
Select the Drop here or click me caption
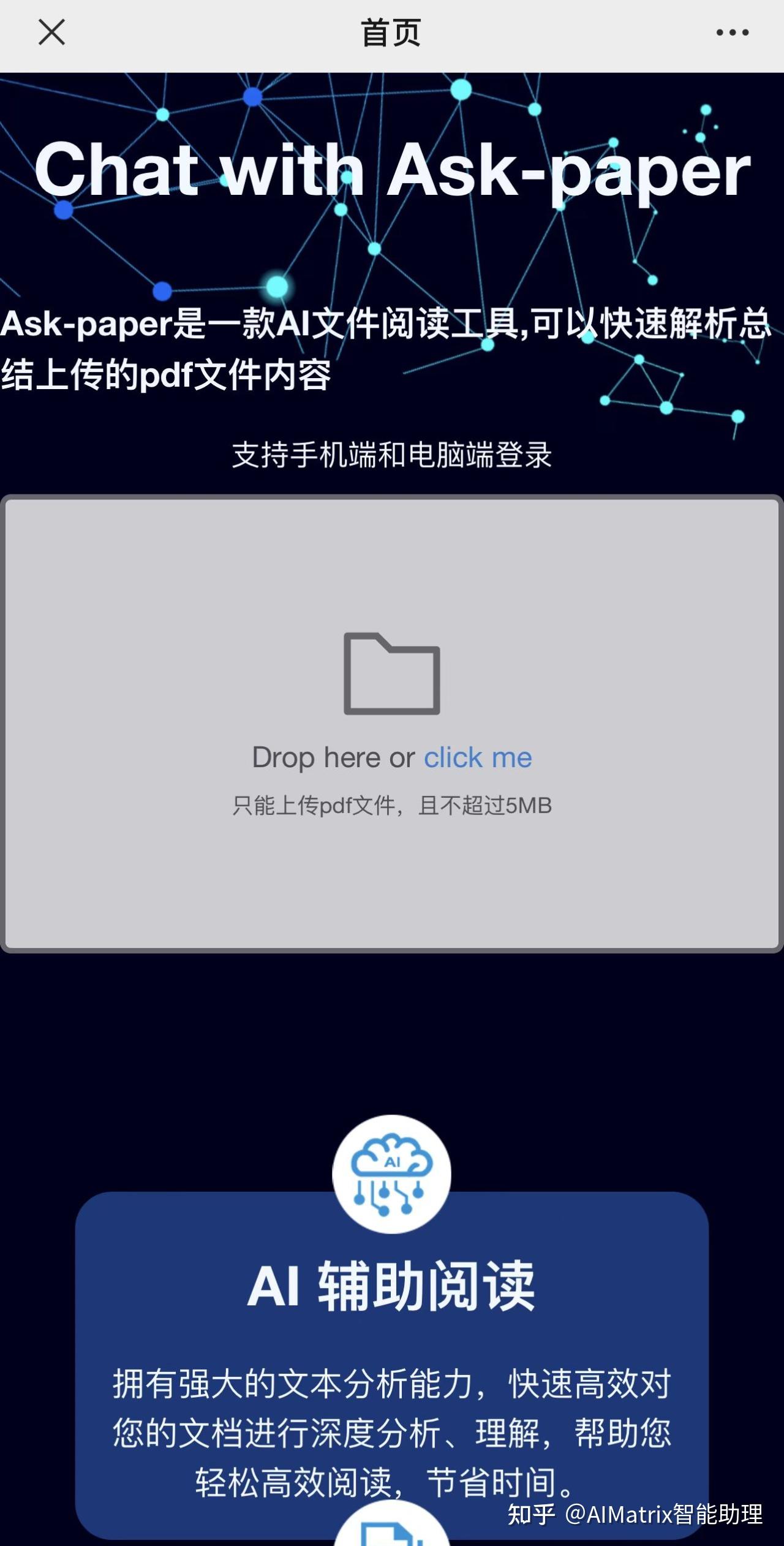pyautogui.click(x=392, y=757)
